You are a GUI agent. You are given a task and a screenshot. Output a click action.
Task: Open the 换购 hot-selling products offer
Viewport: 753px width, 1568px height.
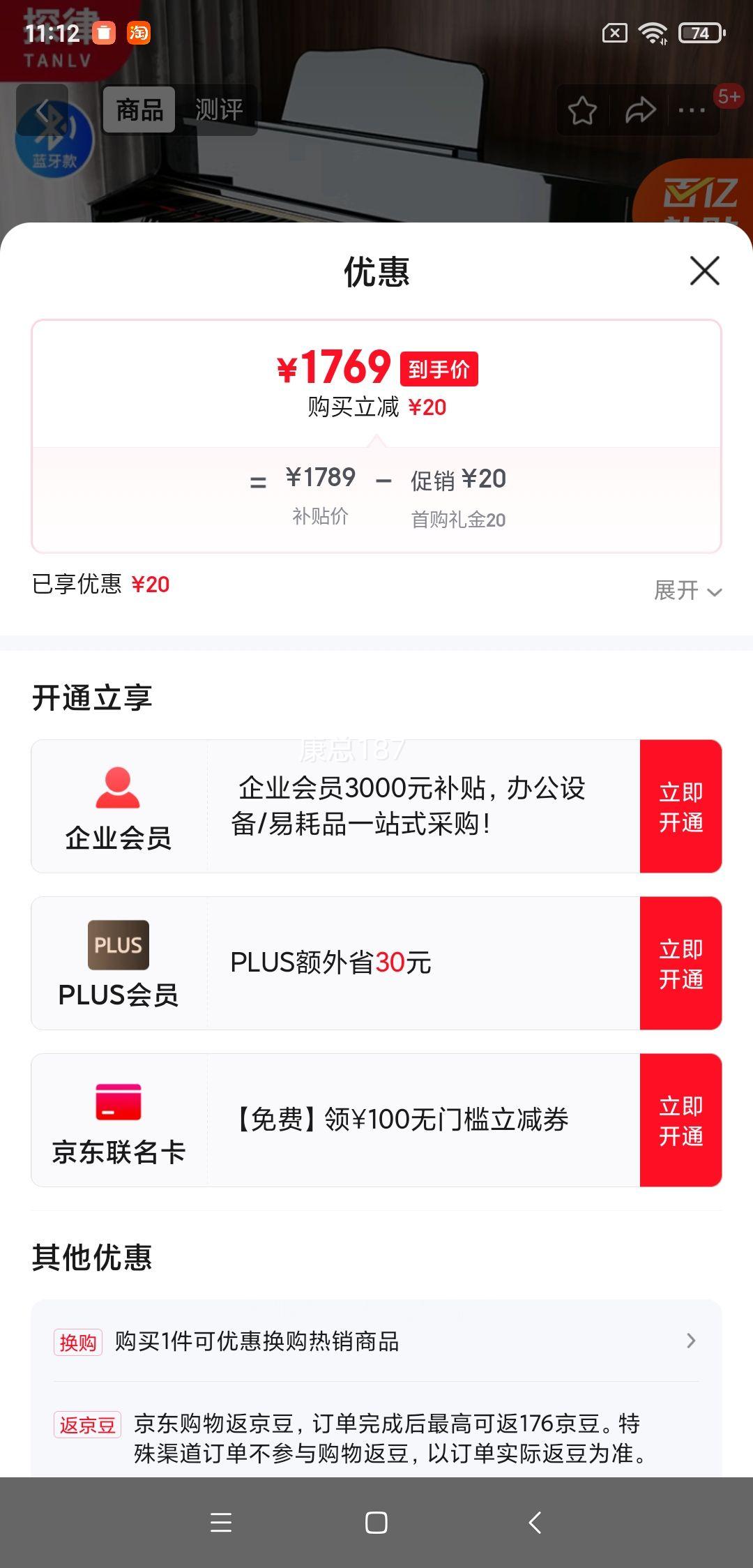(x=376, y=1341)
